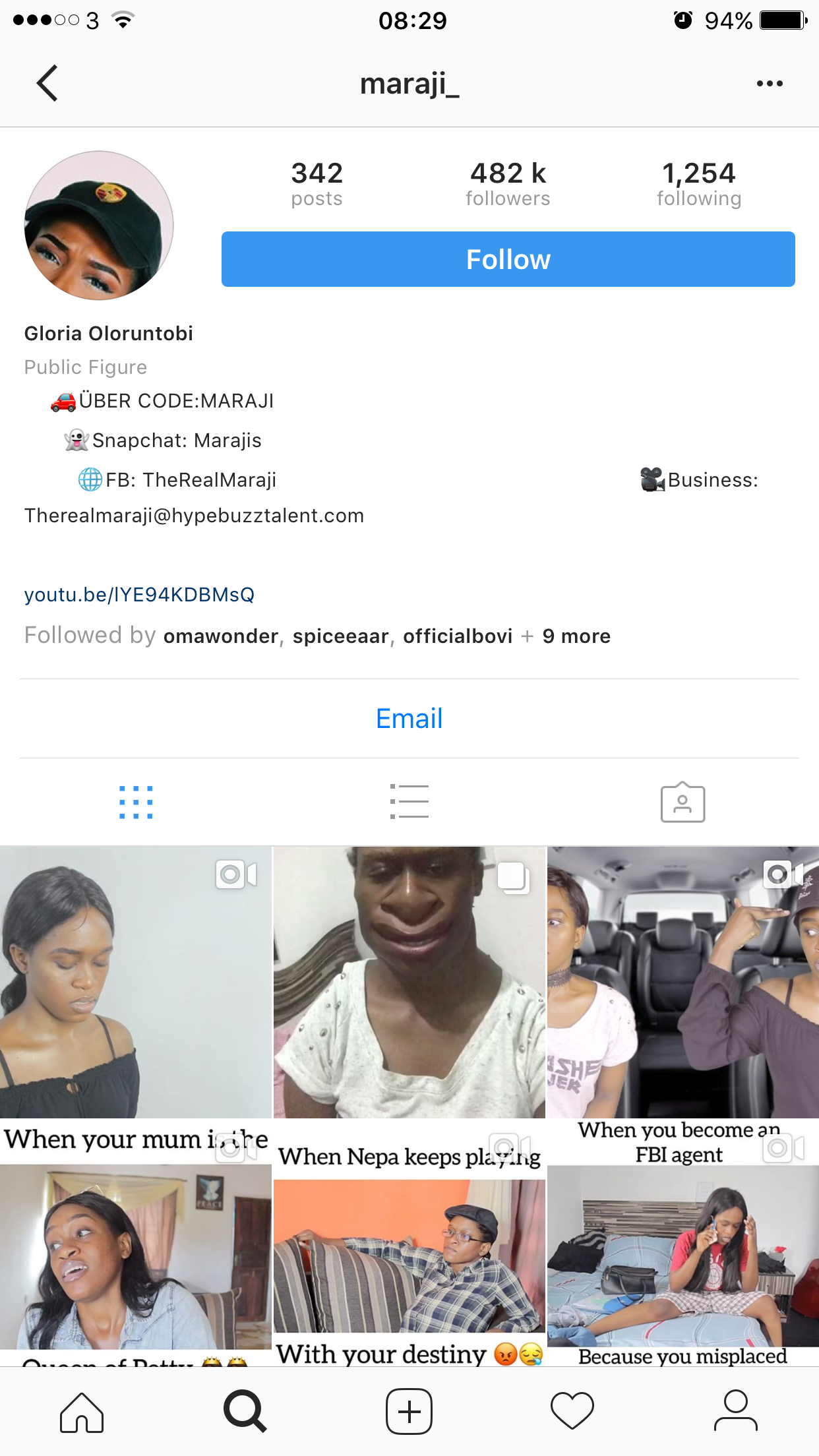The width and height of the screenshot is (819, 1456).
Task: Open the 'When Nepa keeps playing' post
Action: click(409, 989)
